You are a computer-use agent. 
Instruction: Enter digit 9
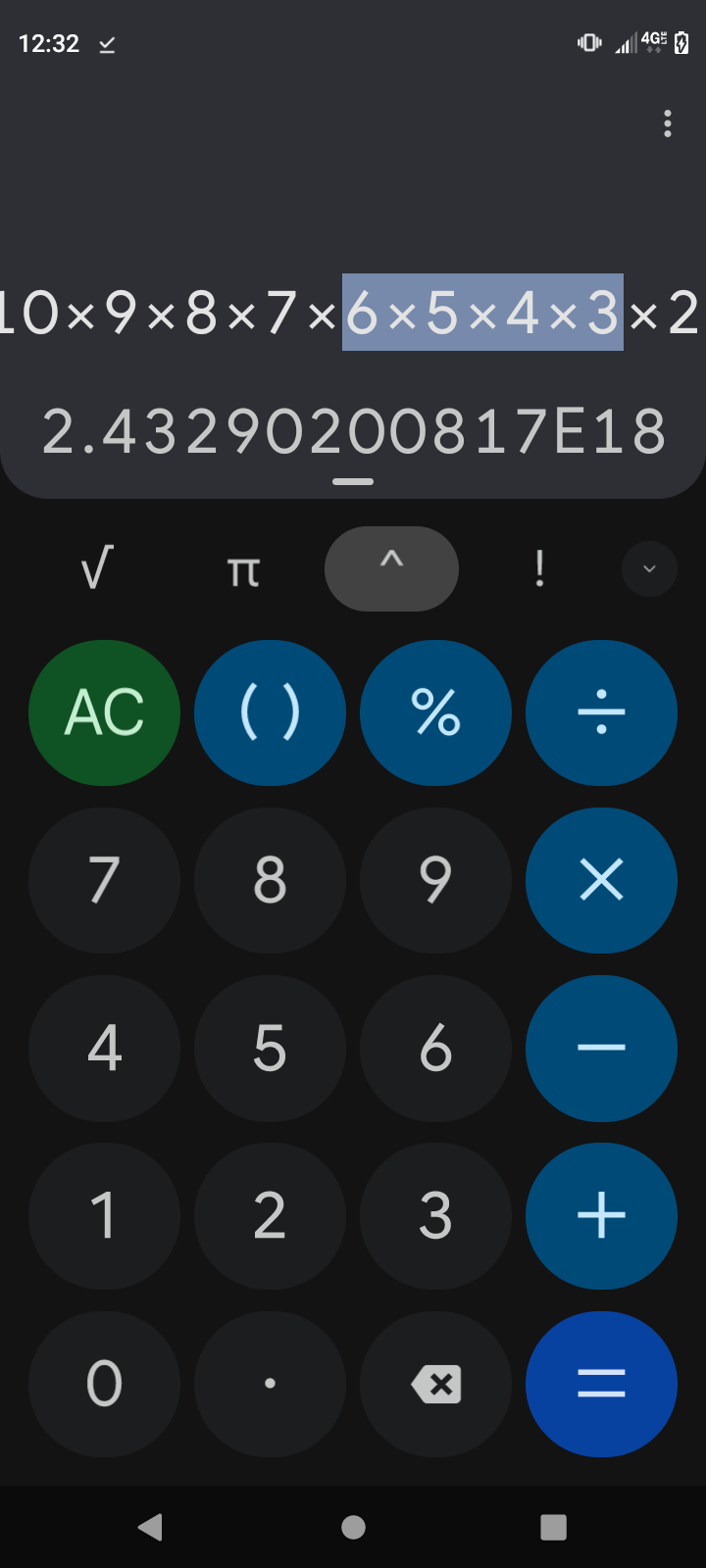435,880
